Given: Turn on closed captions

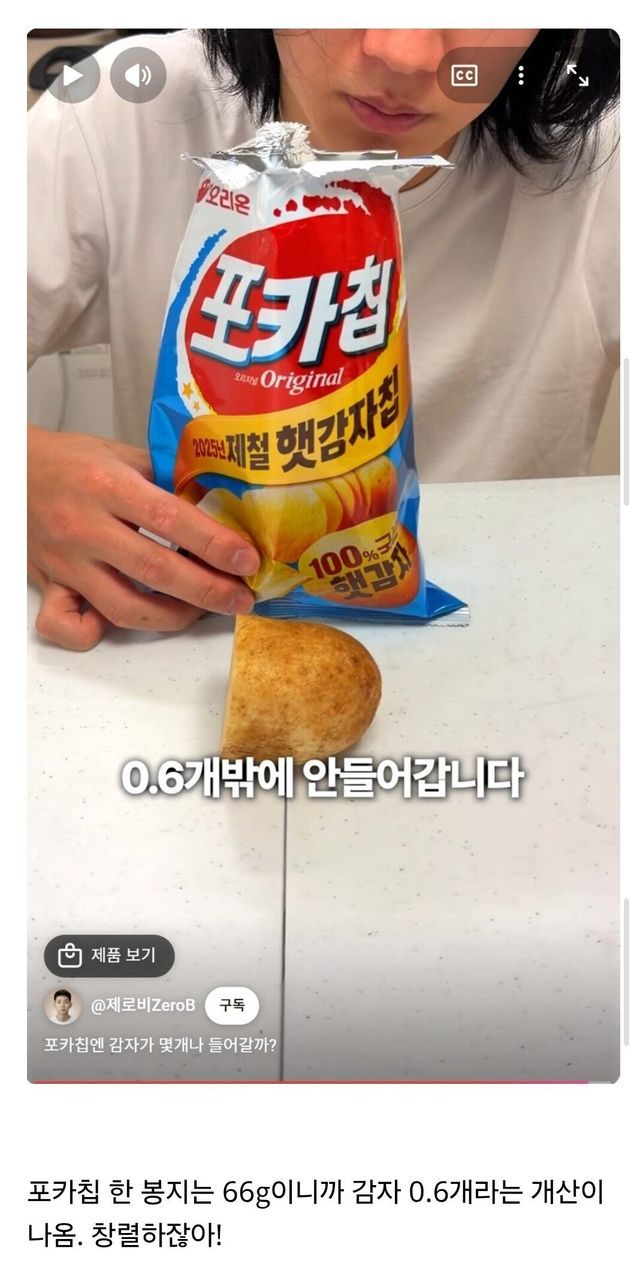Looking at the screenshot, I should pos(464,75).
